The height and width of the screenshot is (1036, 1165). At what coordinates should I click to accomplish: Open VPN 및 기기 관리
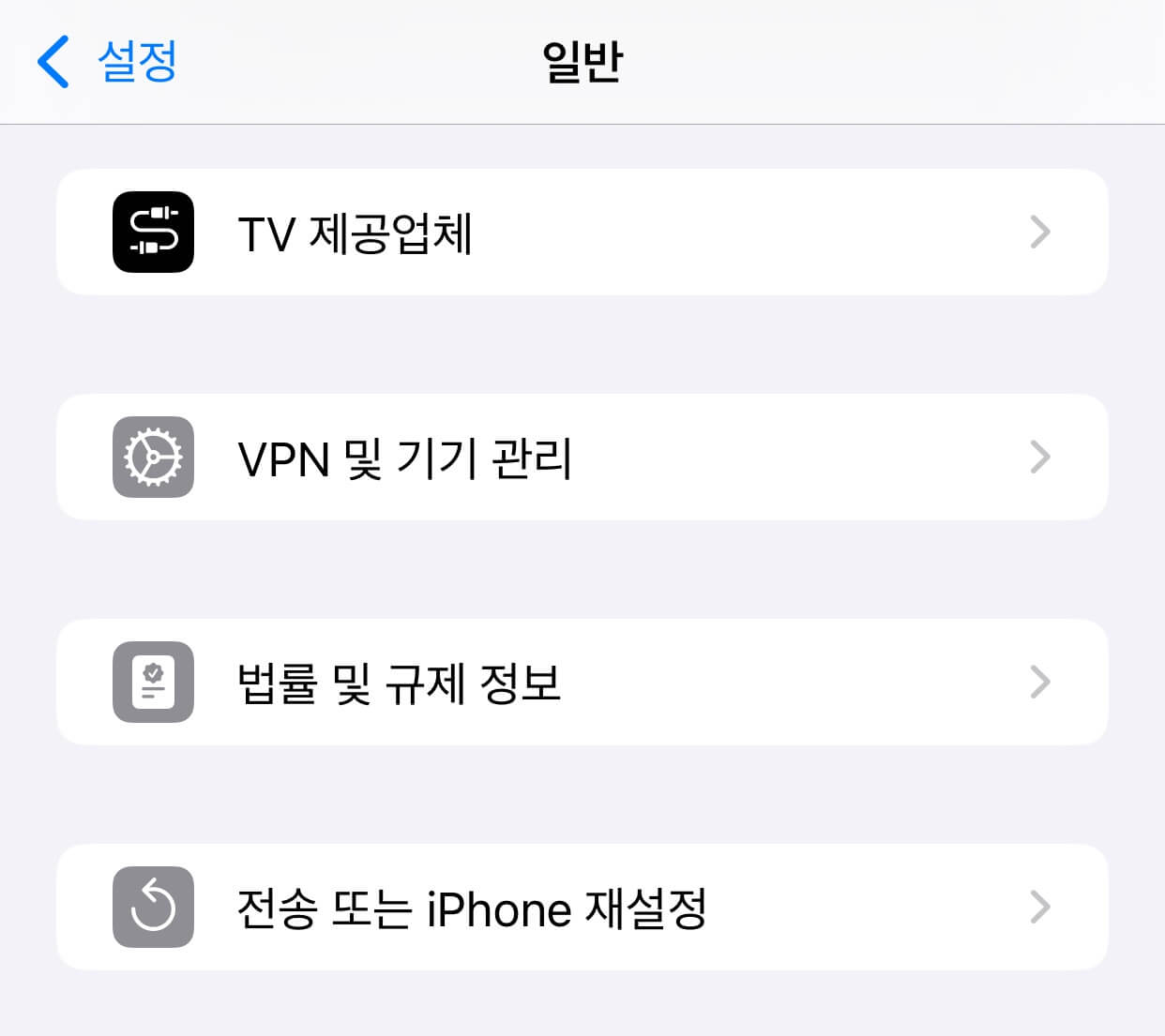[582, 458]
